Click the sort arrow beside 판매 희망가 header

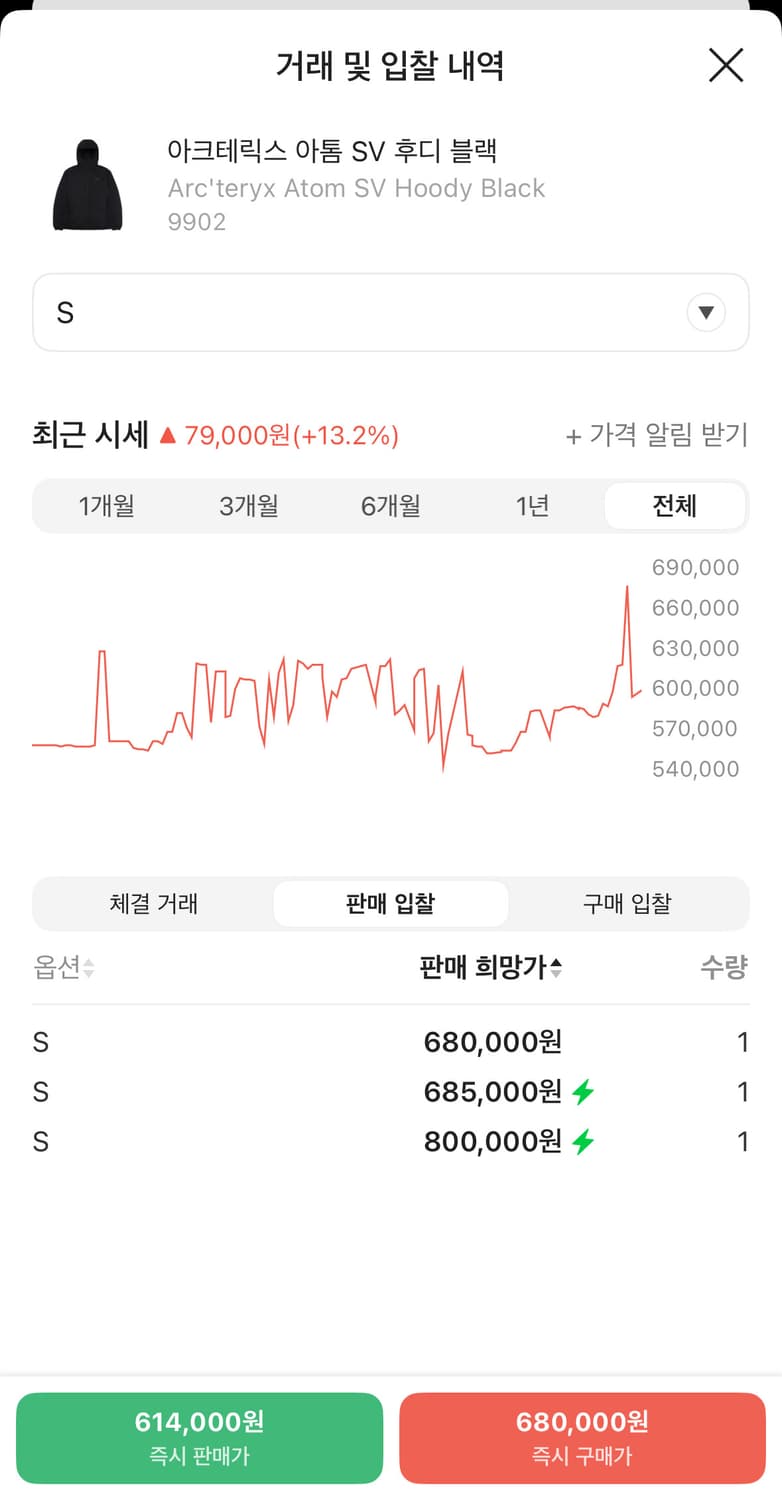click(x=558, y=968)
